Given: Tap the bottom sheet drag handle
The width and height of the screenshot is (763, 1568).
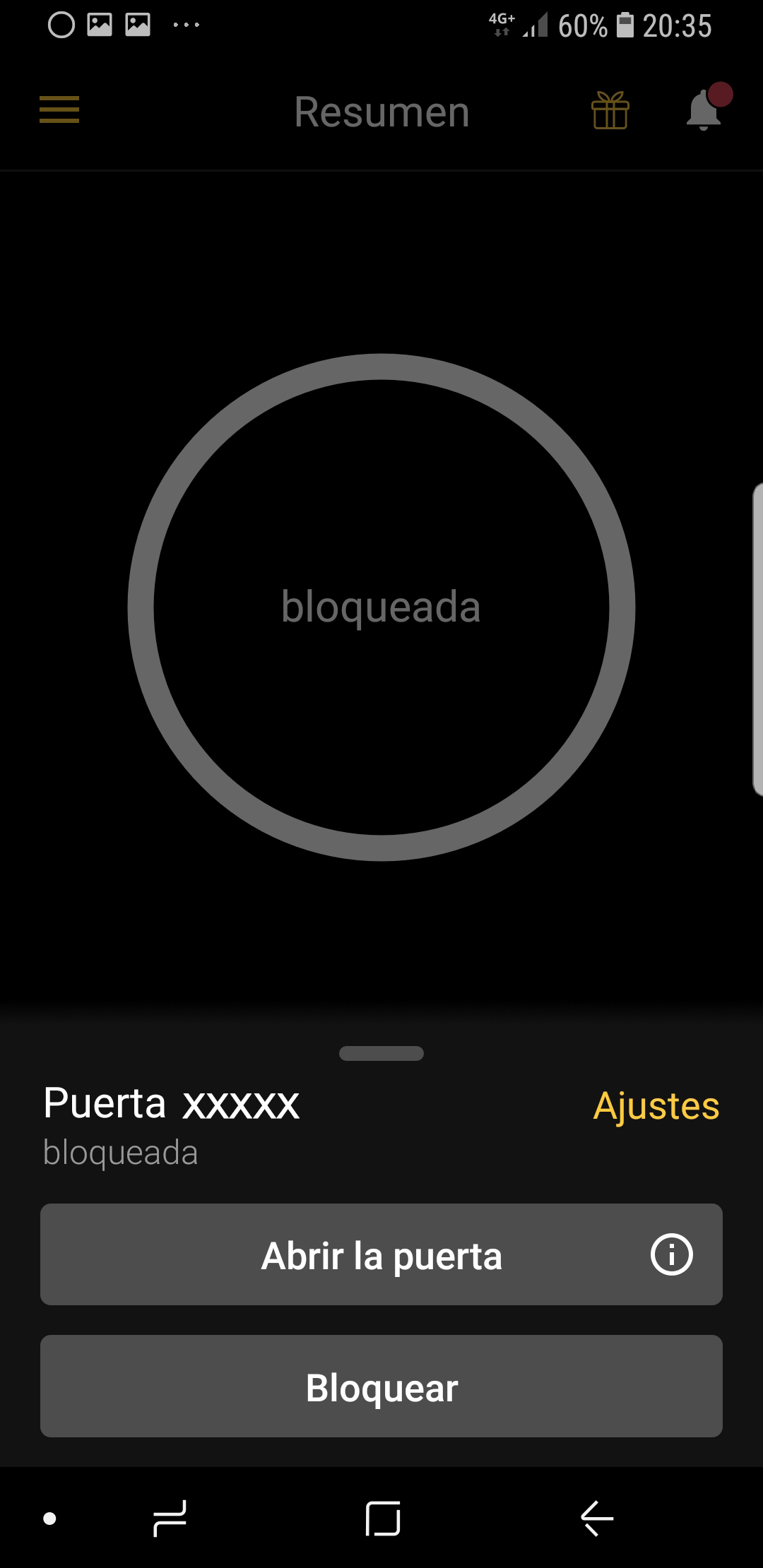Looking at the screenshot, I should click(381, 1053).
